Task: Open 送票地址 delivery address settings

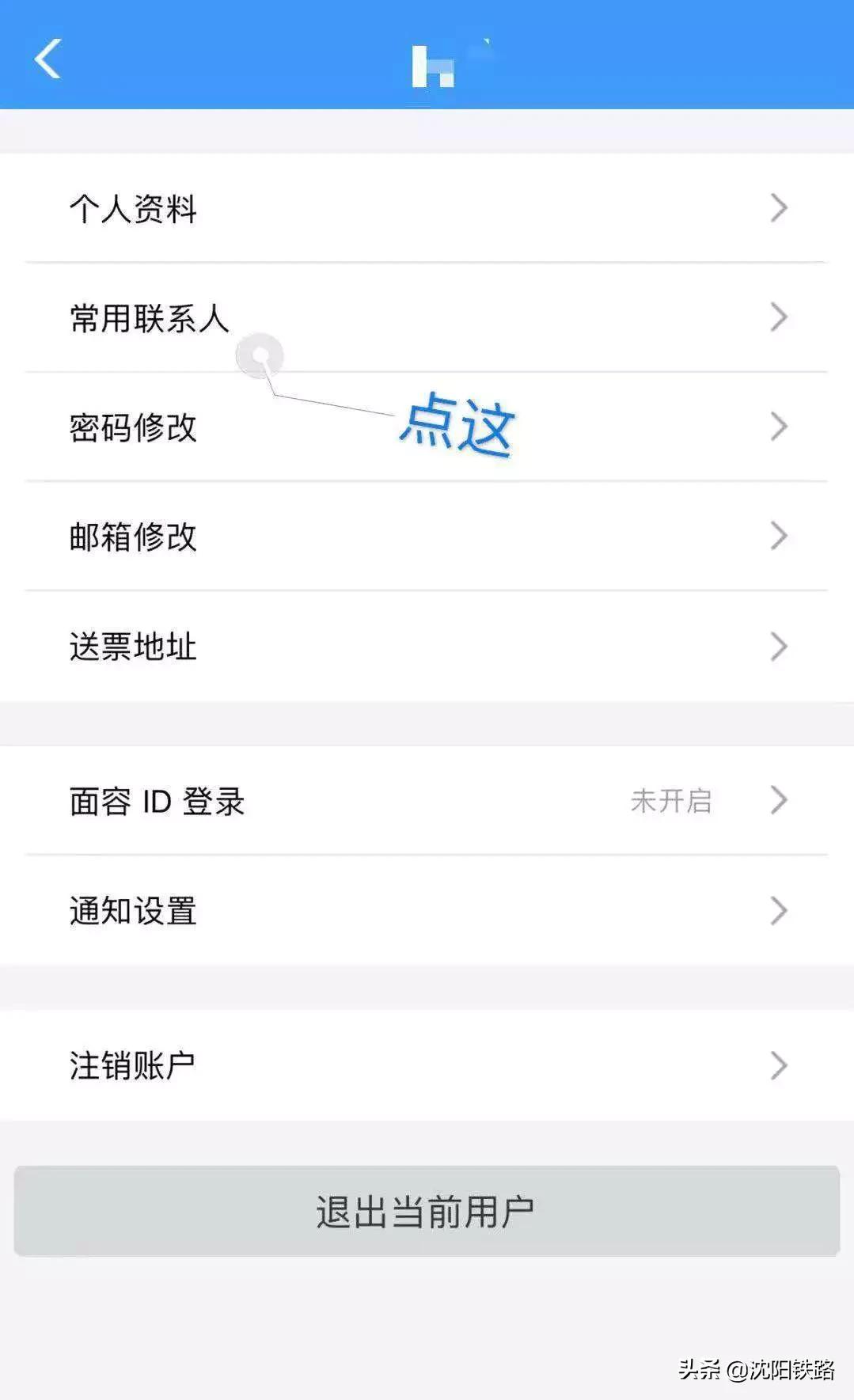Action: 132,647
